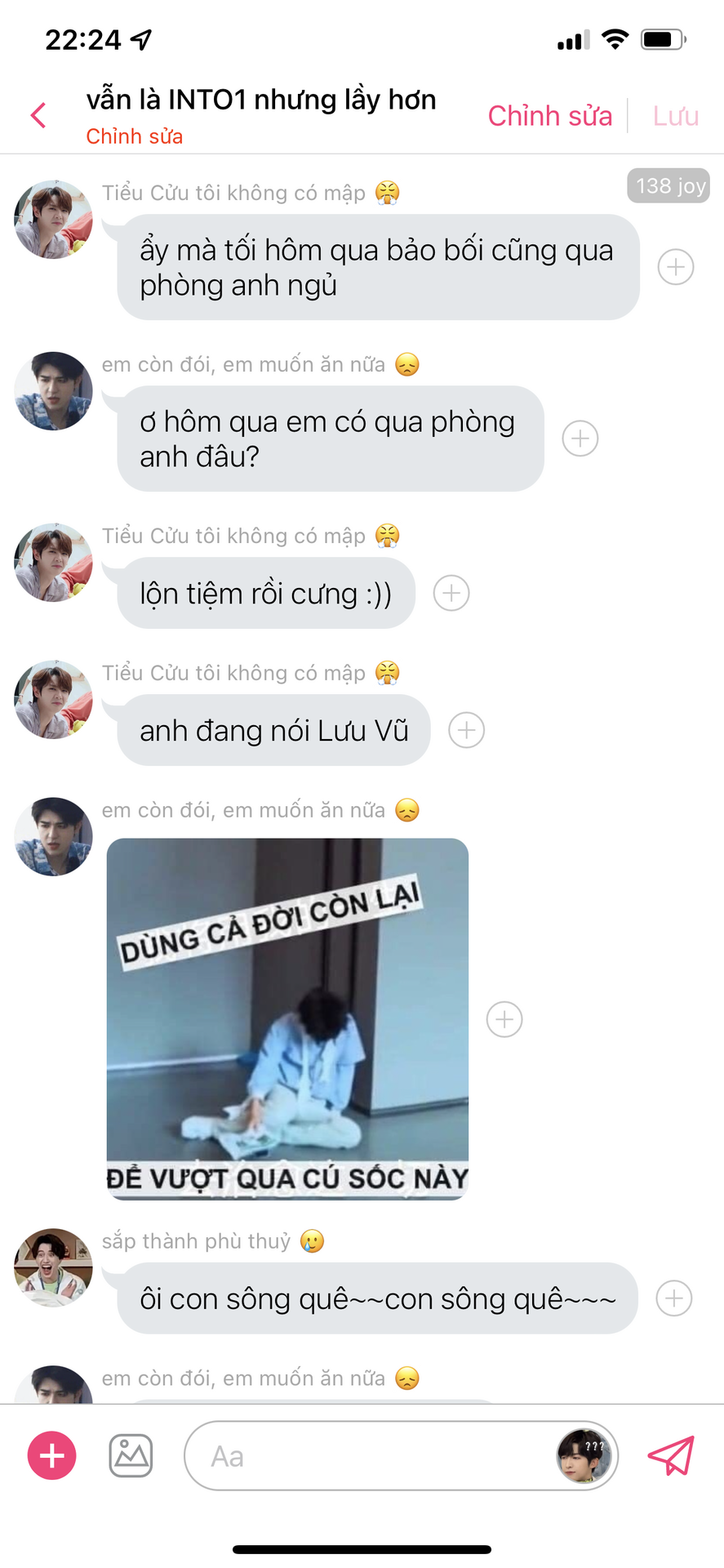Send message with the paper plane icon
The width and height of the screenshot is (724, 1568).
(671, 1455)
